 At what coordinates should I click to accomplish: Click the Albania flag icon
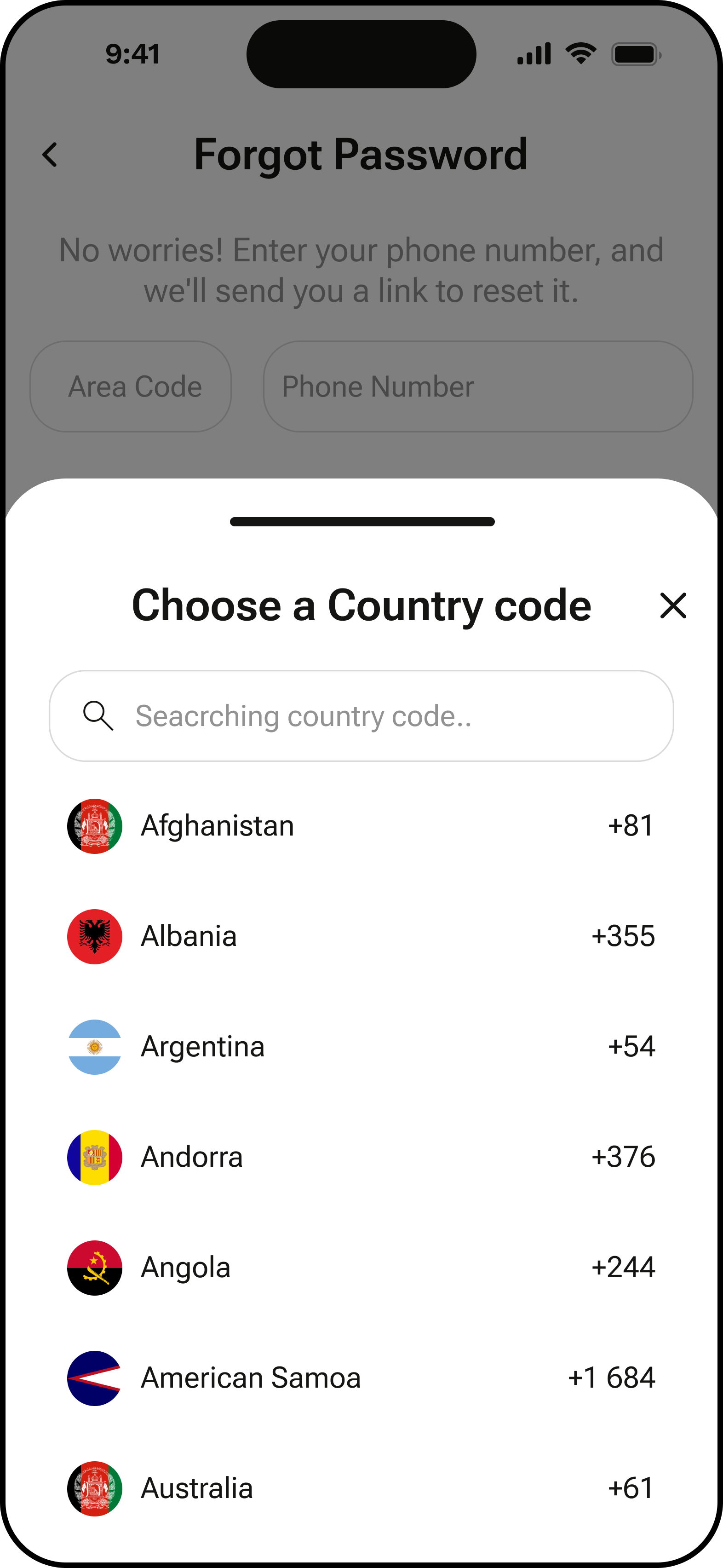click(x=94, y=936)
